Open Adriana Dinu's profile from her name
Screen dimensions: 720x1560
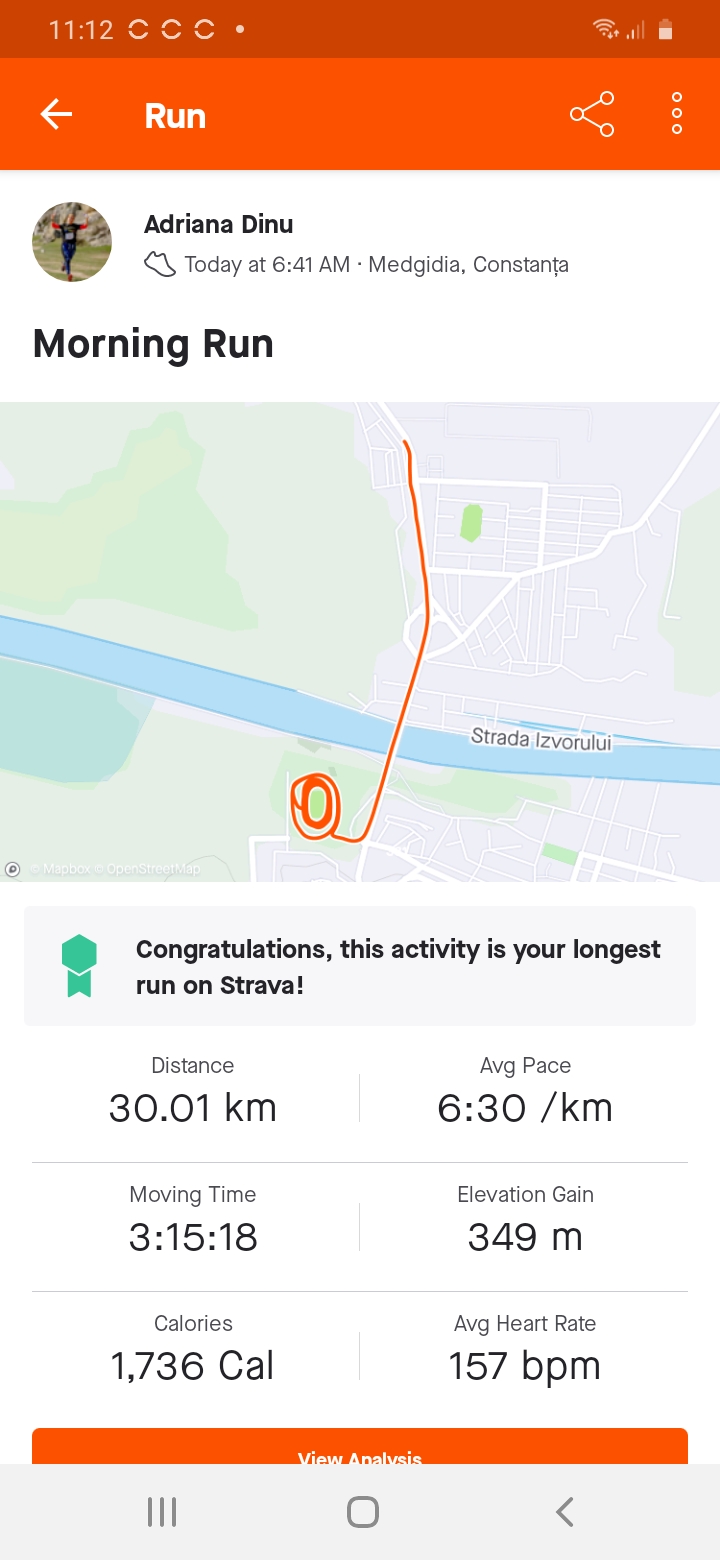point(219,224)
